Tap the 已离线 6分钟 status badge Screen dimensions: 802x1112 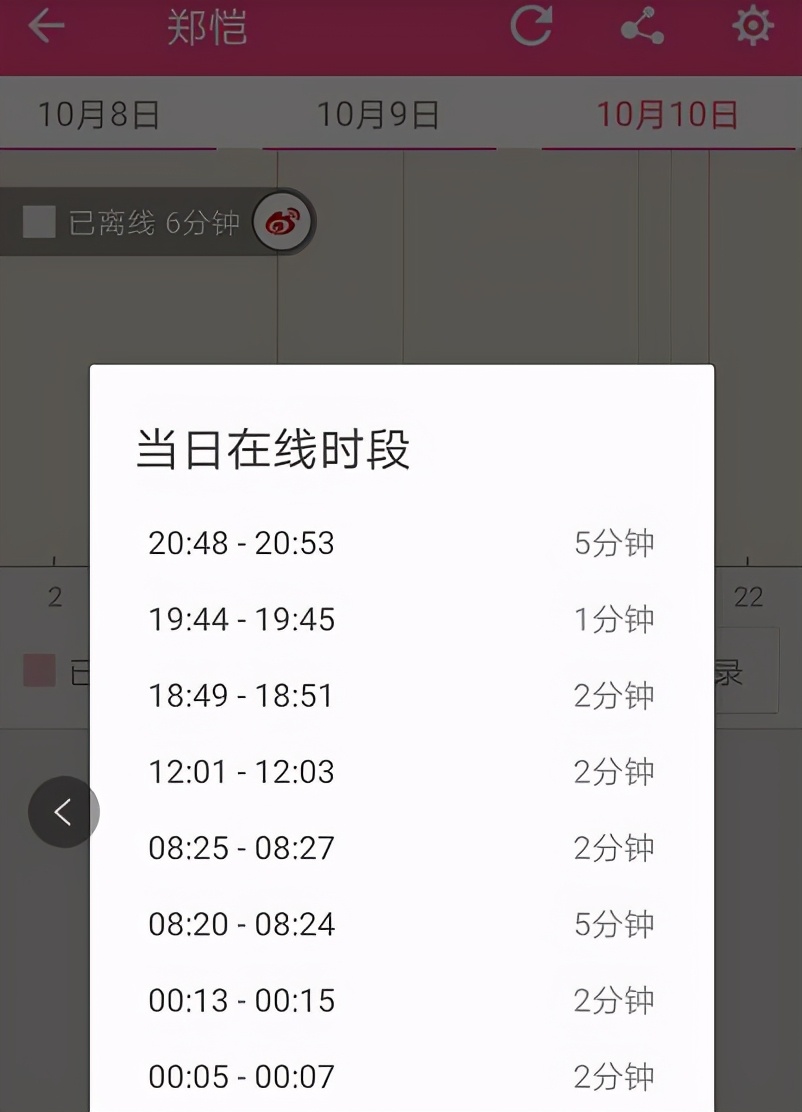[x=150, y=222]
